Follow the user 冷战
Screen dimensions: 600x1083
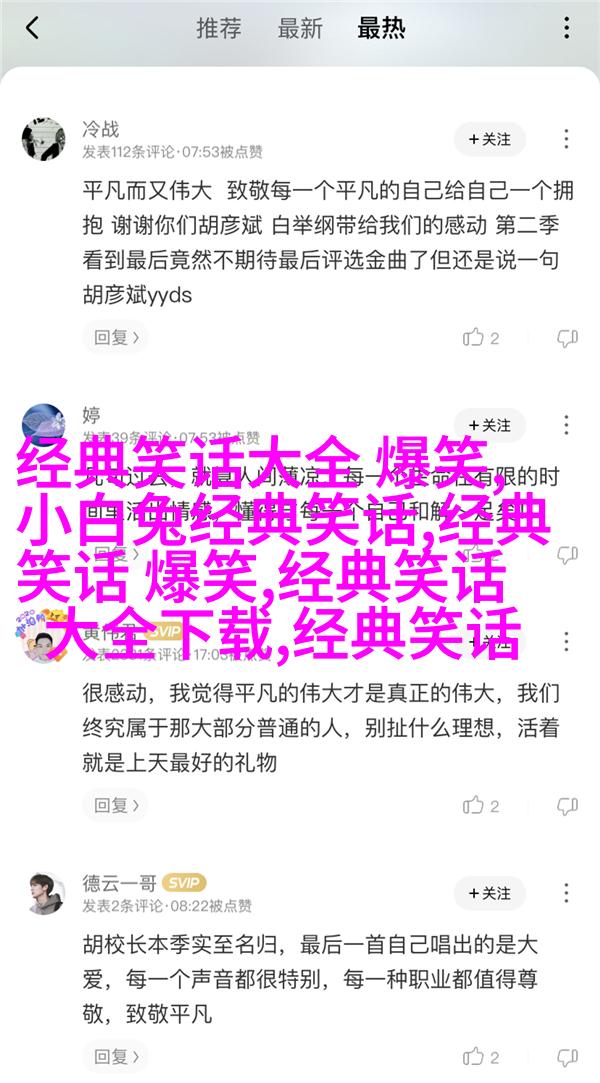pos(490,140)
